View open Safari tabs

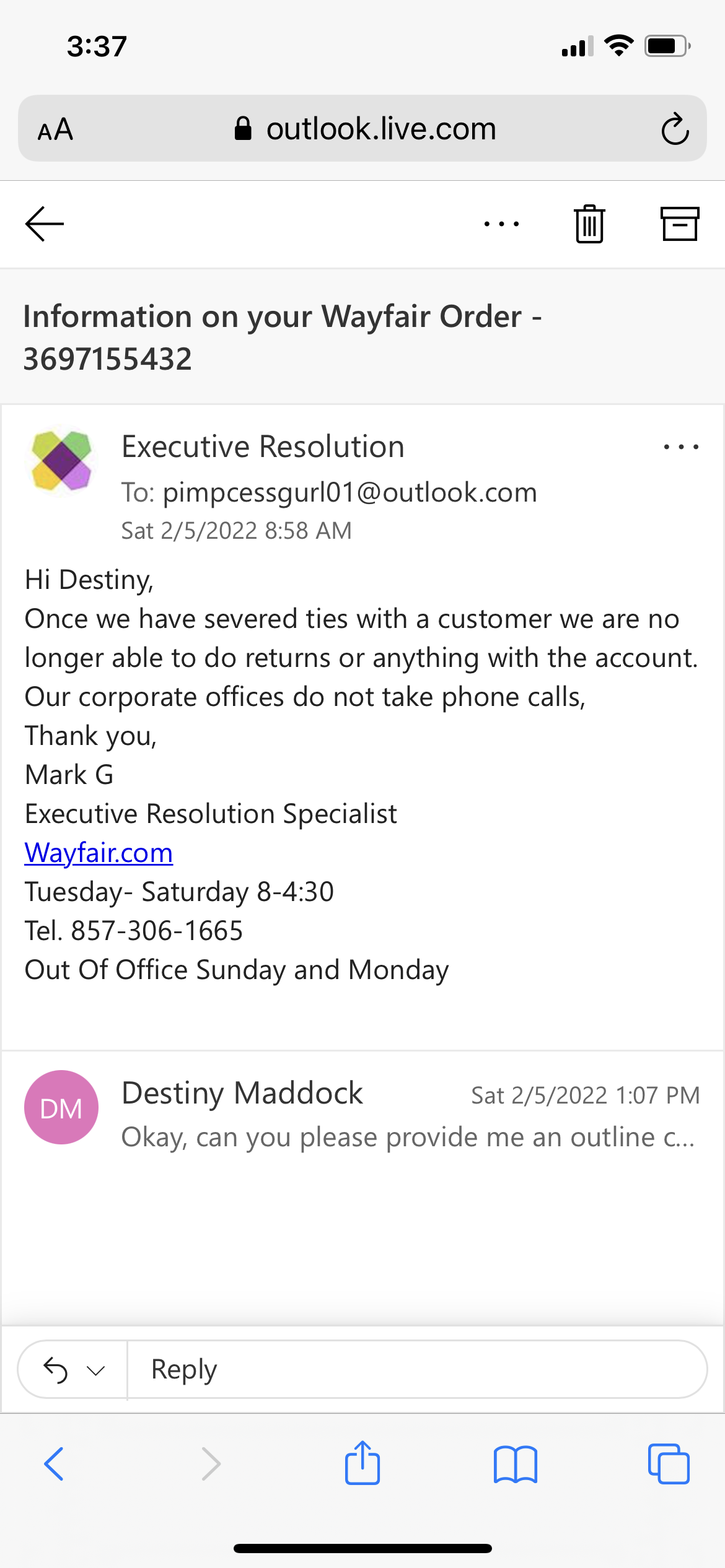(668, 1464)
